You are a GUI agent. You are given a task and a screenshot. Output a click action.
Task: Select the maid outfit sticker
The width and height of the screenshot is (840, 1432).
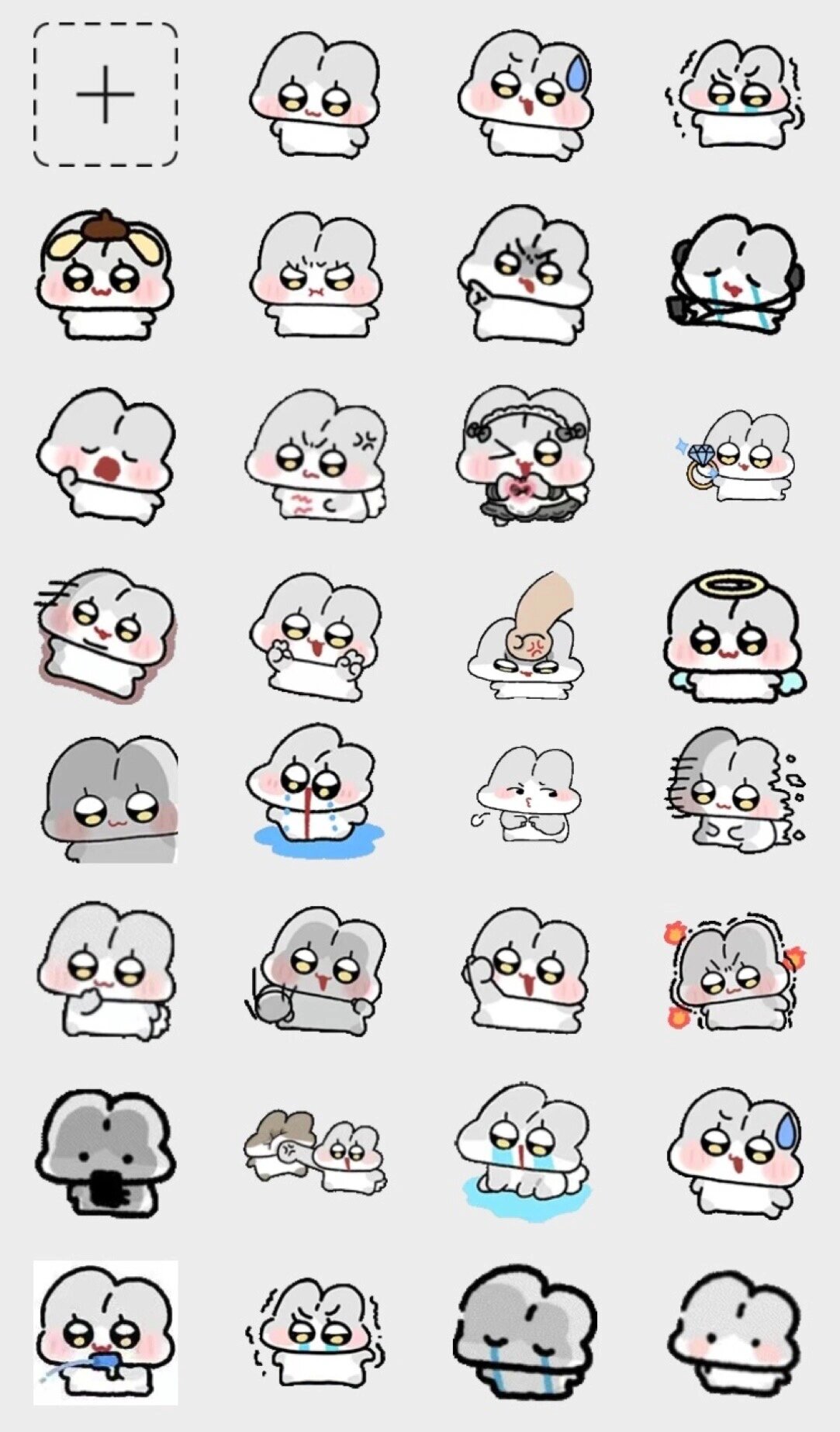tap(527, 455)
